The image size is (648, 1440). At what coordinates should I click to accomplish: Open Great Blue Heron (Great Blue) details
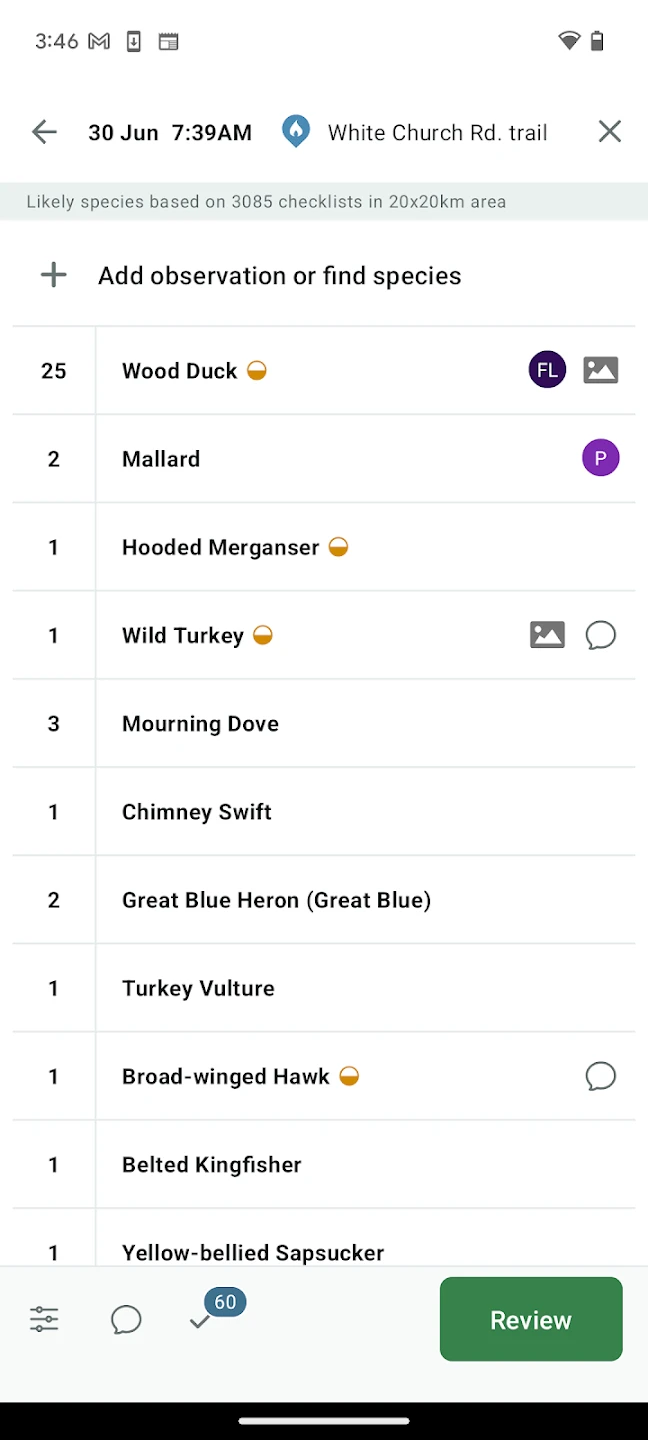(276, 900)
